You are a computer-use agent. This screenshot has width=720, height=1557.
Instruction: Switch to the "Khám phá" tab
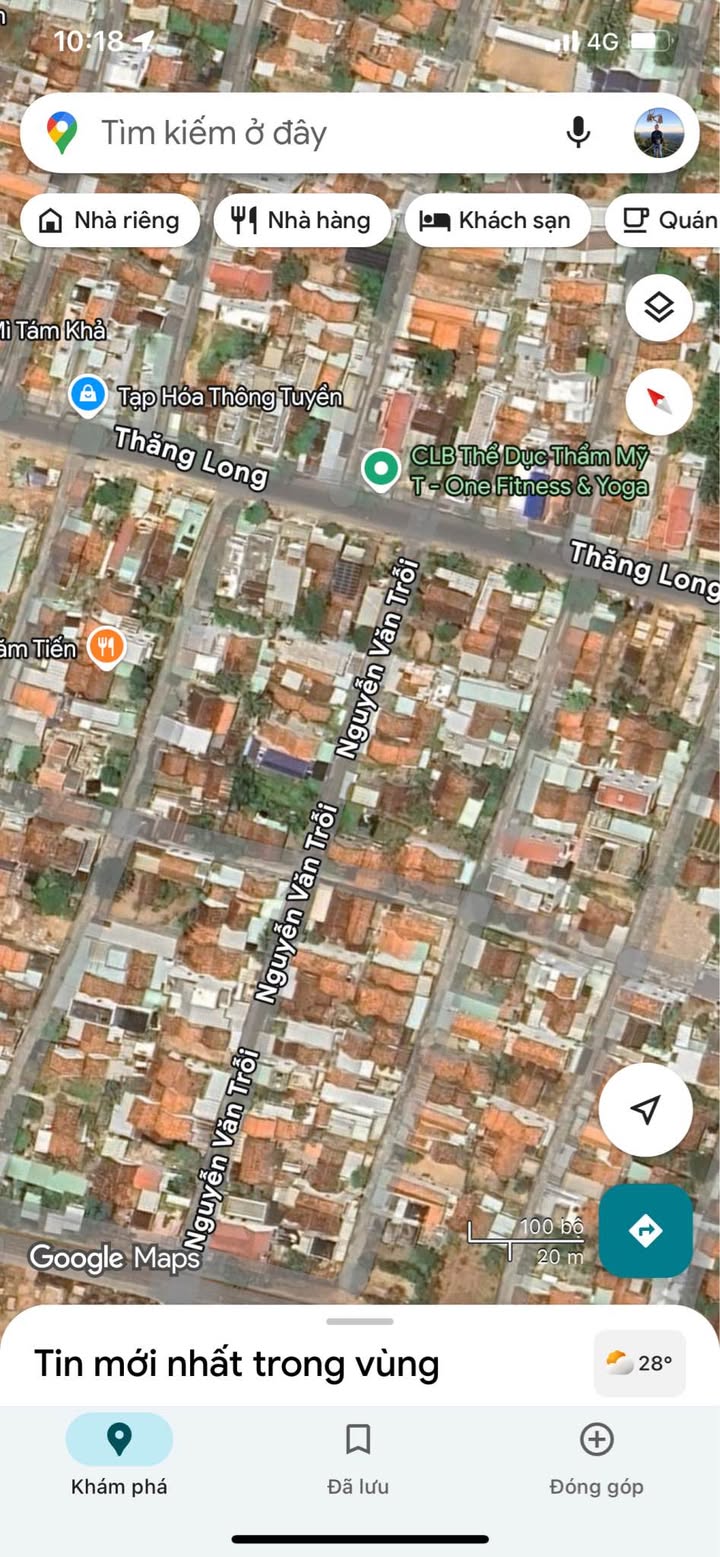coord(119,1455)
